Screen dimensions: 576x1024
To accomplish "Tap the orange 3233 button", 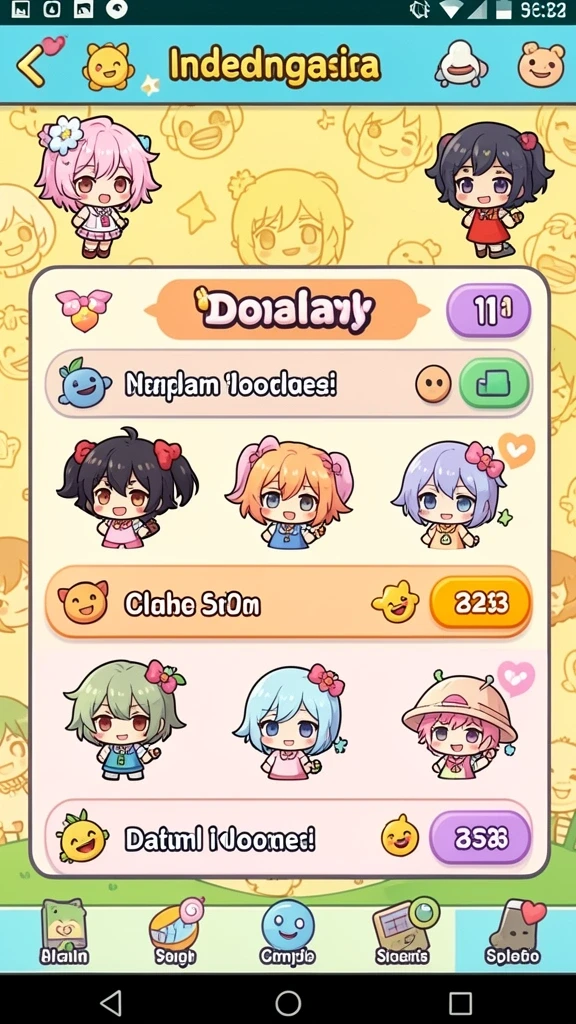I will [481, 604].
